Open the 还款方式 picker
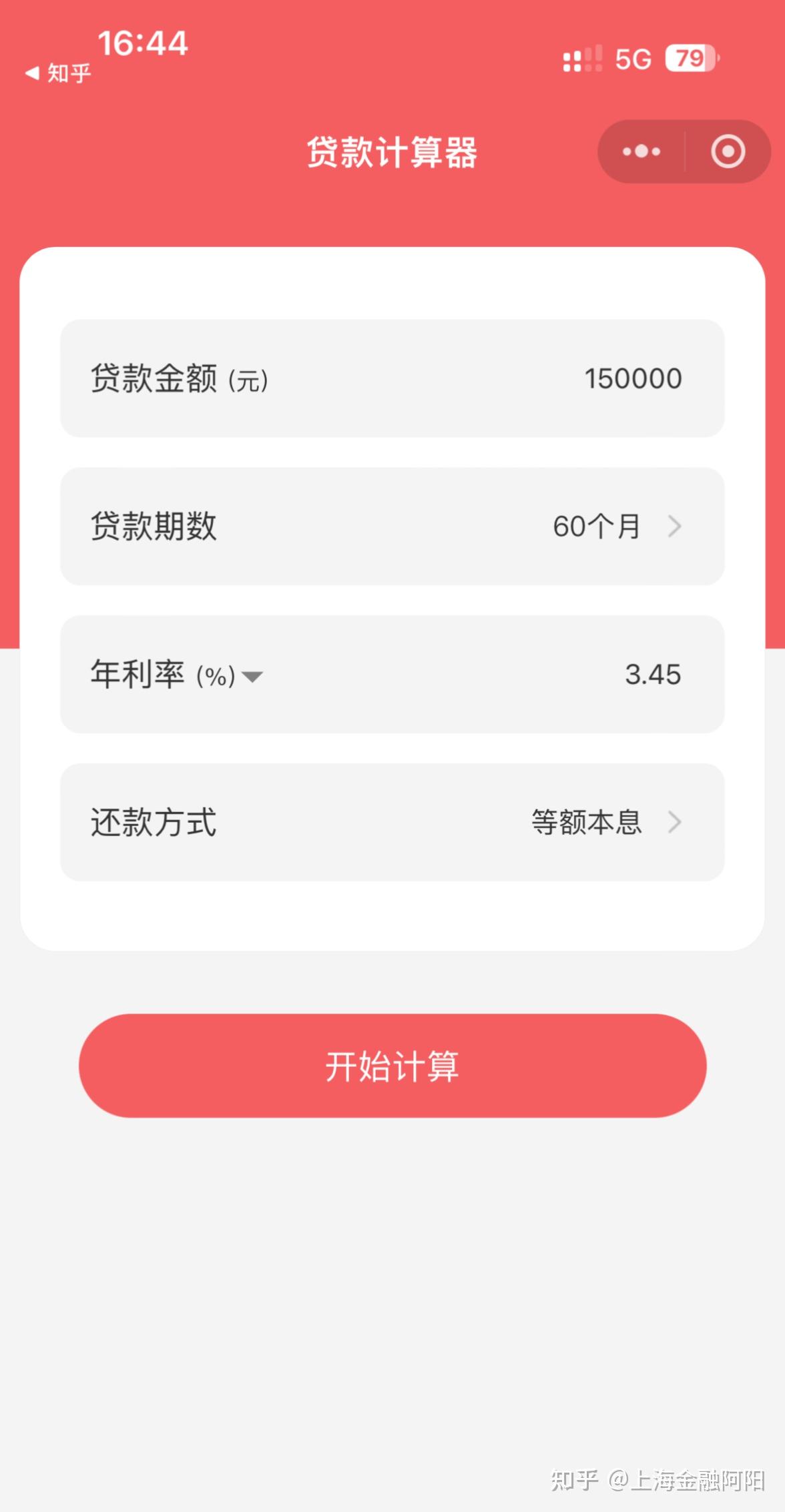785x1512 pixels. [x=392, y=823]
